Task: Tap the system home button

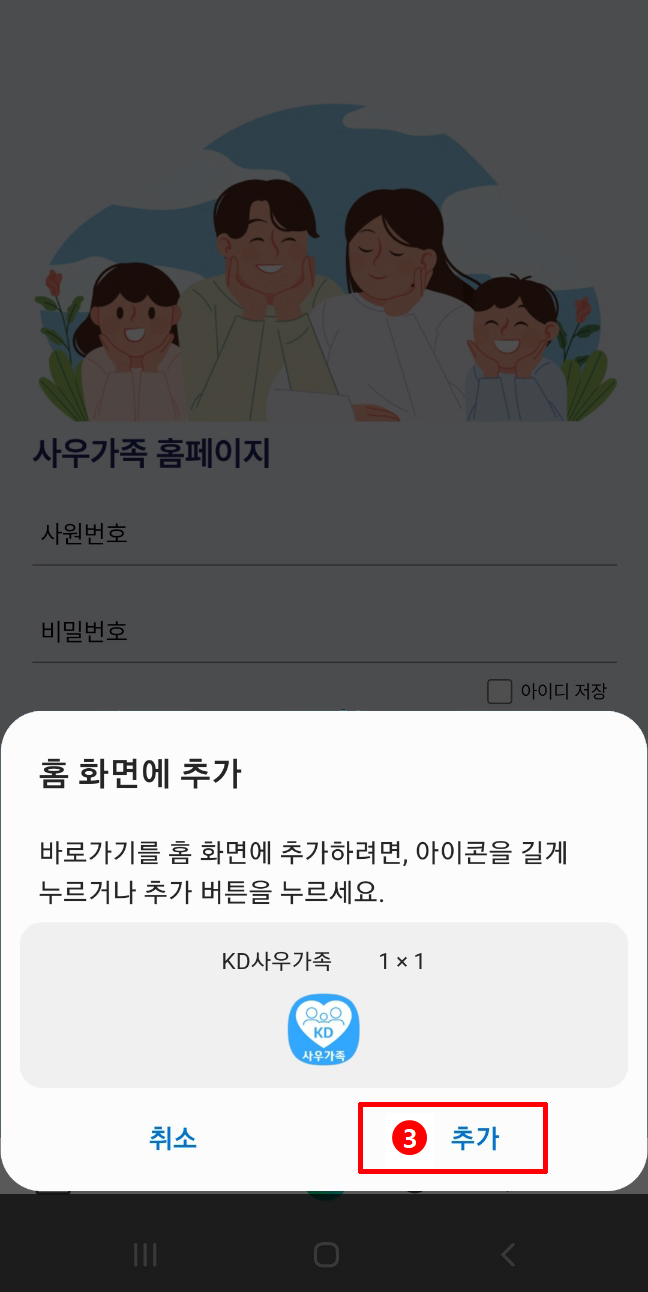Action: [x=325, y=1254]
